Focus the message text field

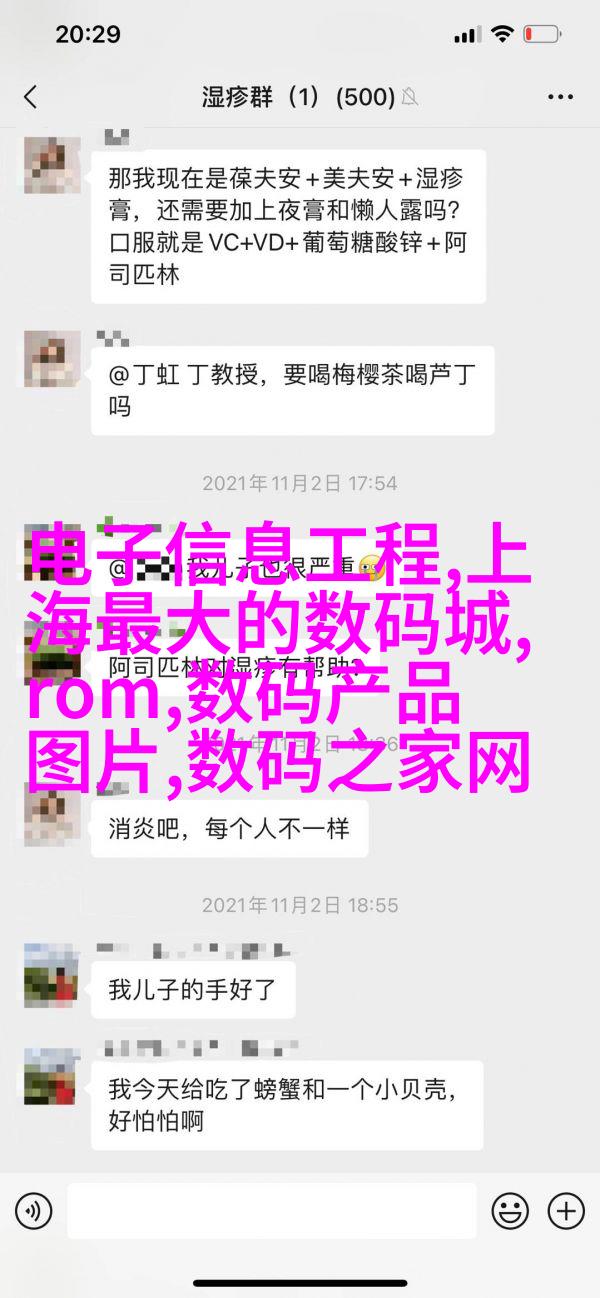[272, 1211]
